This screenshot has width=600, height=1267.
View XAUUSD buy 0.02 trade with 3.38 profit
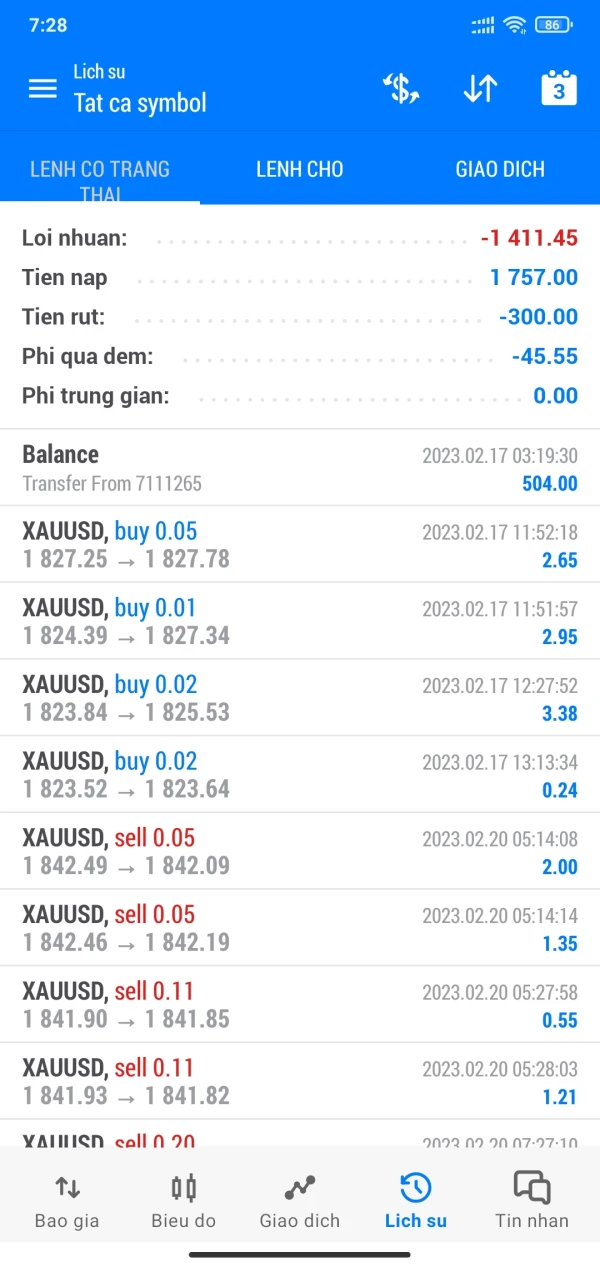click(300, 698)
